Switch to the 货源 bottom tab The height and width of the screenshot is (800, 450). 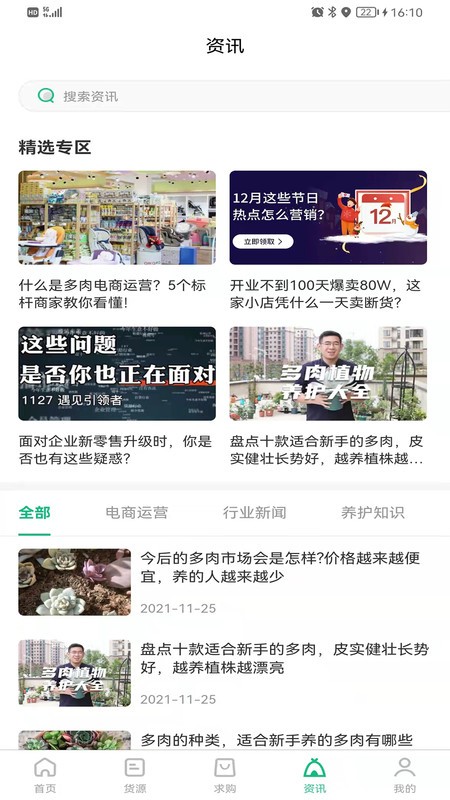pos(135,776)
